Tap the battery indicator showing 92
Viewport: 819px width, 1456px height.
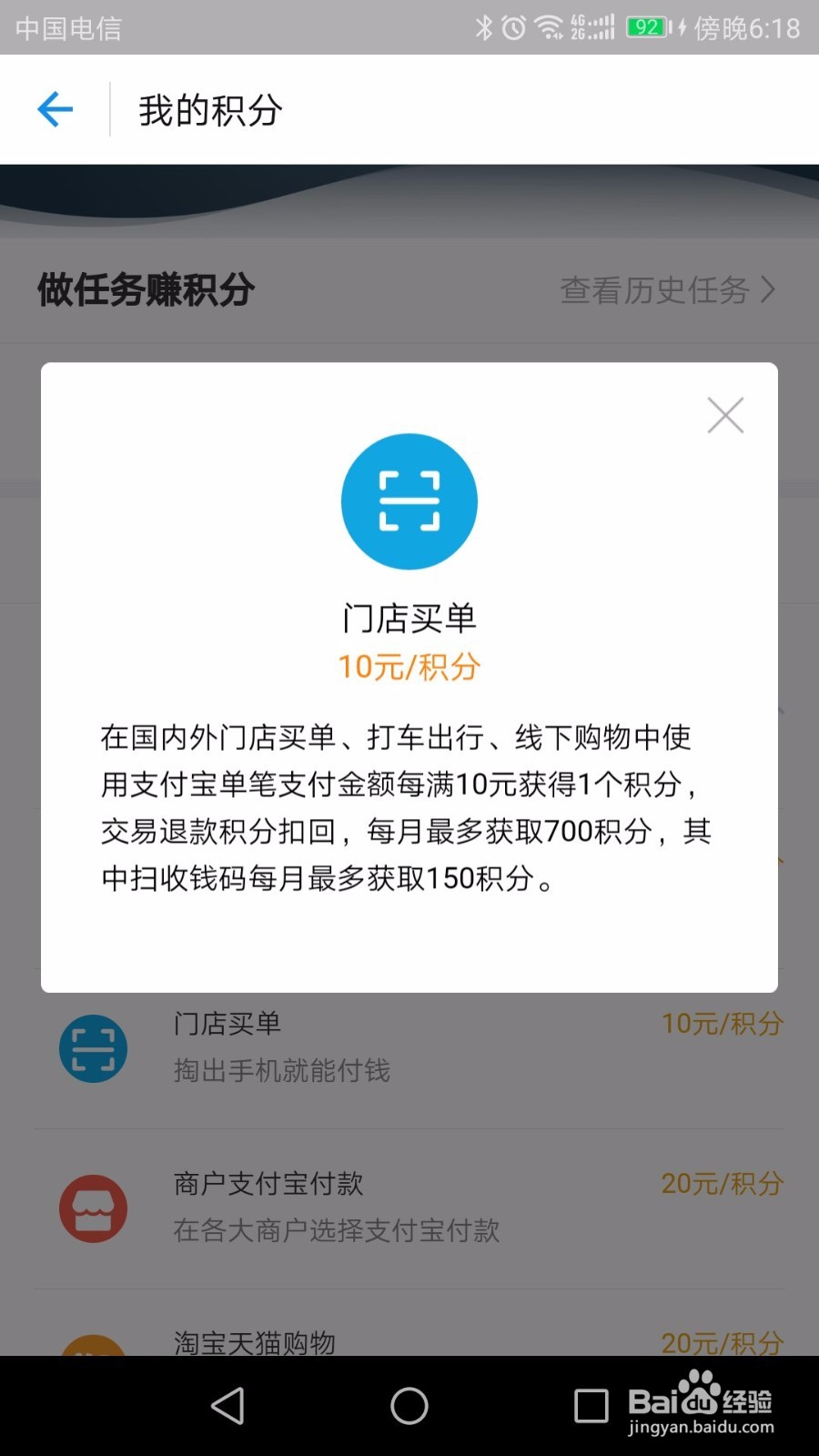pos(645,27)
